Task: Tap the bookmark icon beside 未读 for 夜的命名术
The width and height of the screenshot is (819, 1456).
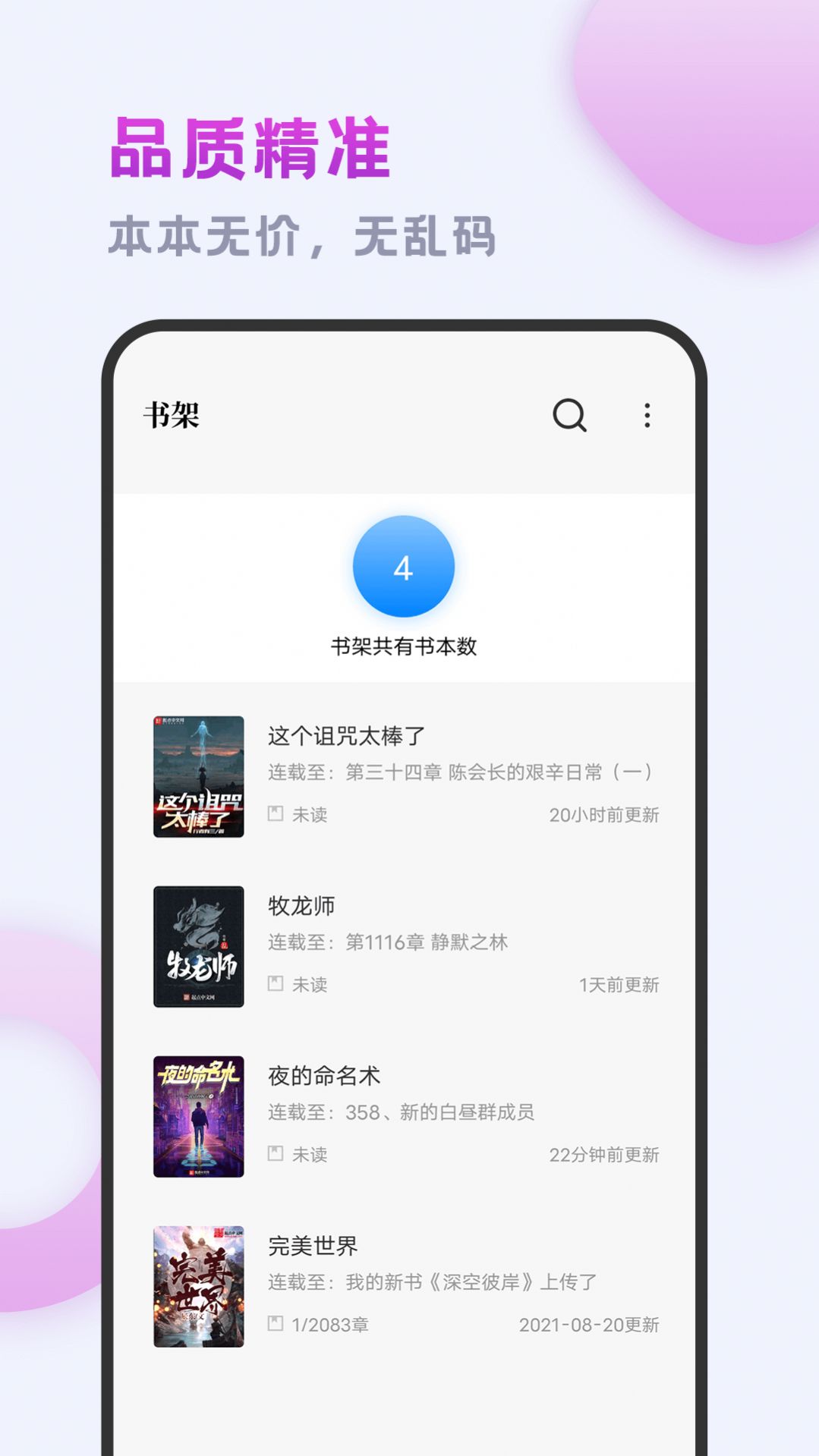Action: coord(274,1154)
